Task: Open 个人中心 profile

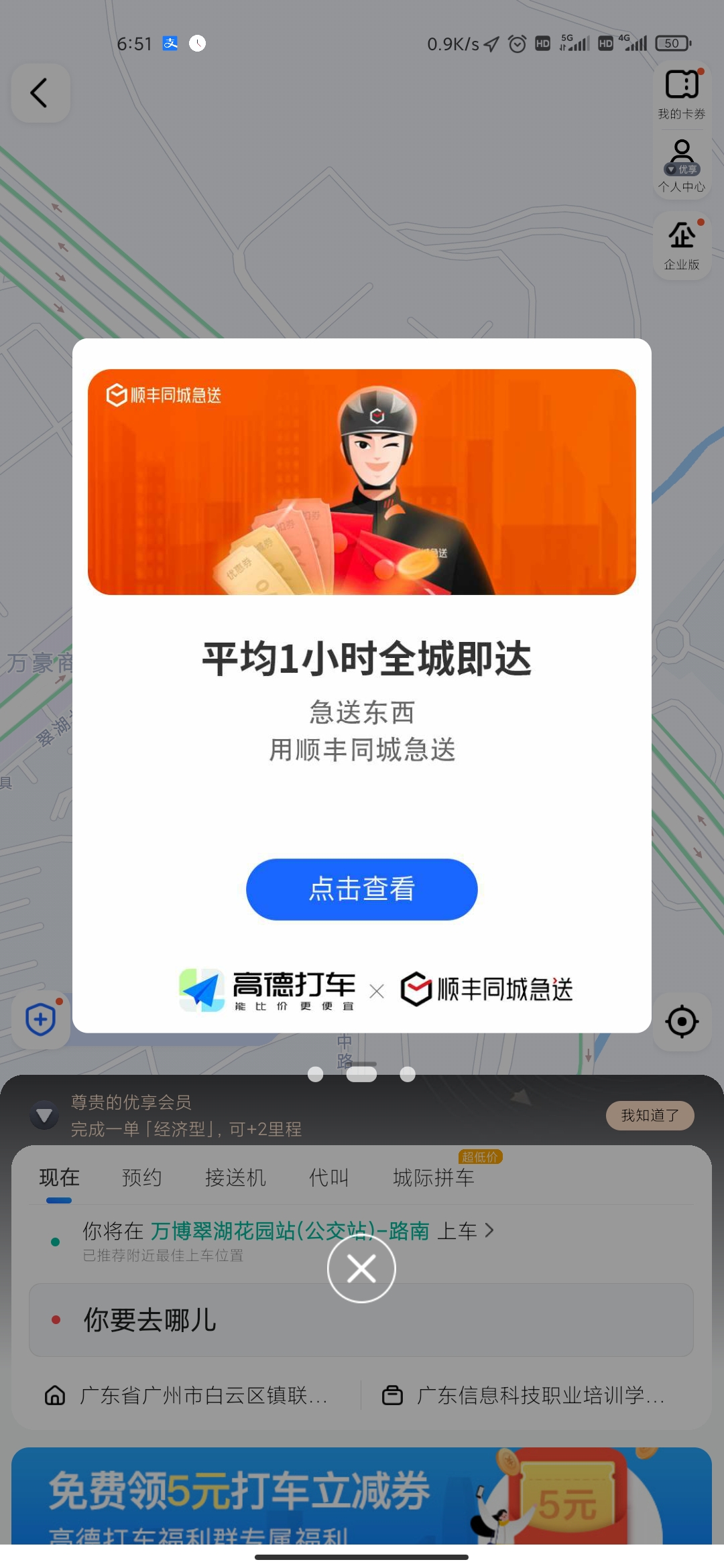Action: coord(682,165)
